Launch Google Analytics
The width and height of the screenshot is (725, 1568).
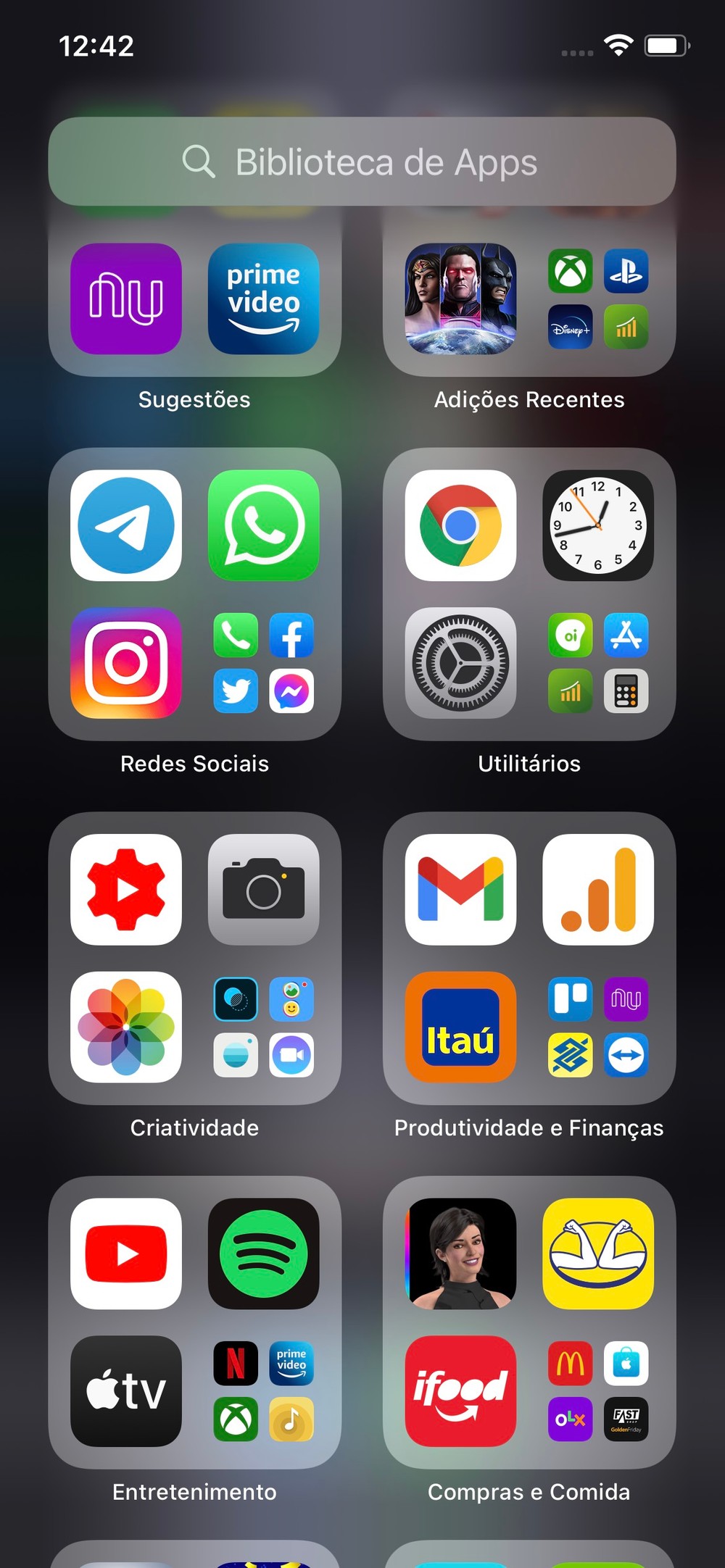click(x=598, y=889)
